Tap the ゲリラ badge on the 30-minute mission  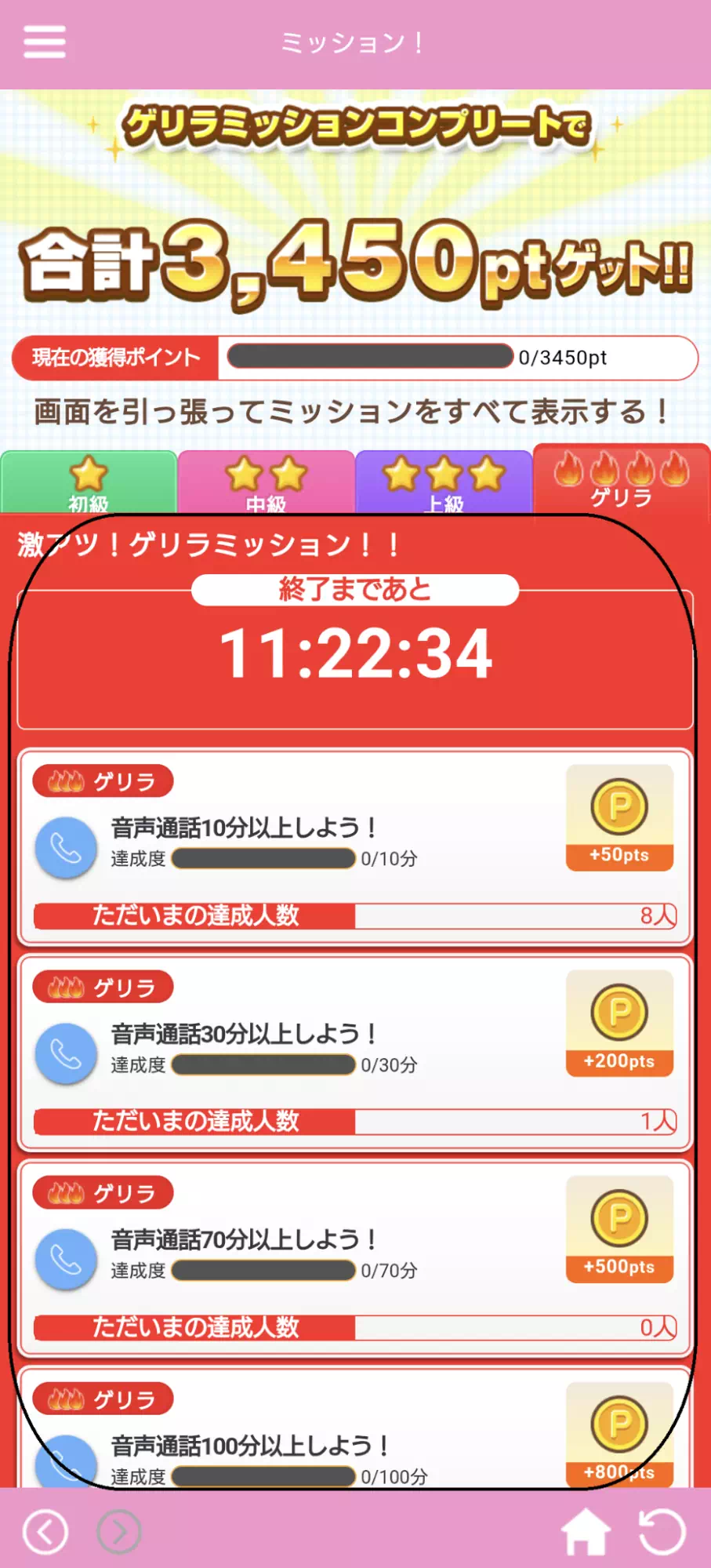(x=103, y=987)
